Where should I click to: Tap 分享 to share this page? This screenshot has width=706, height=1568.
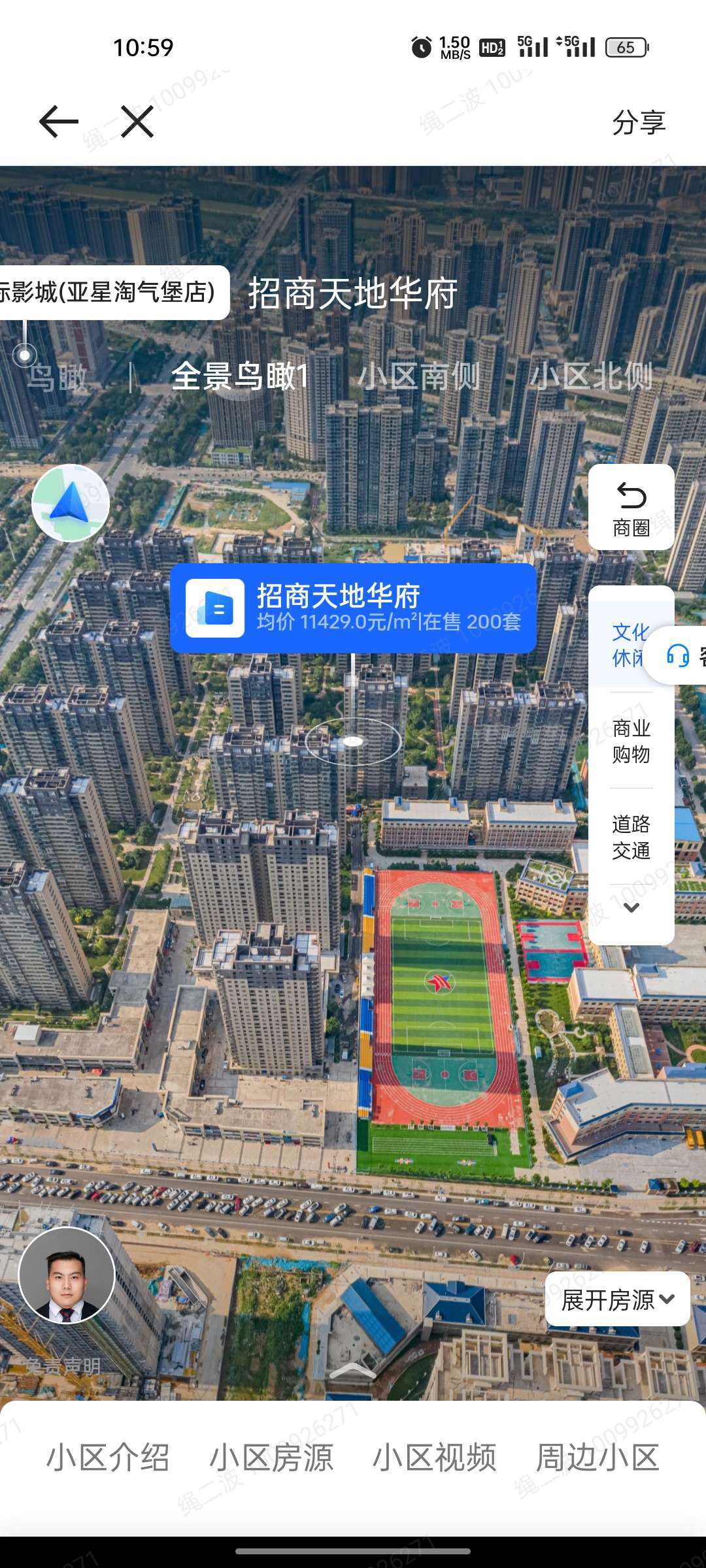tap(639, 123)
